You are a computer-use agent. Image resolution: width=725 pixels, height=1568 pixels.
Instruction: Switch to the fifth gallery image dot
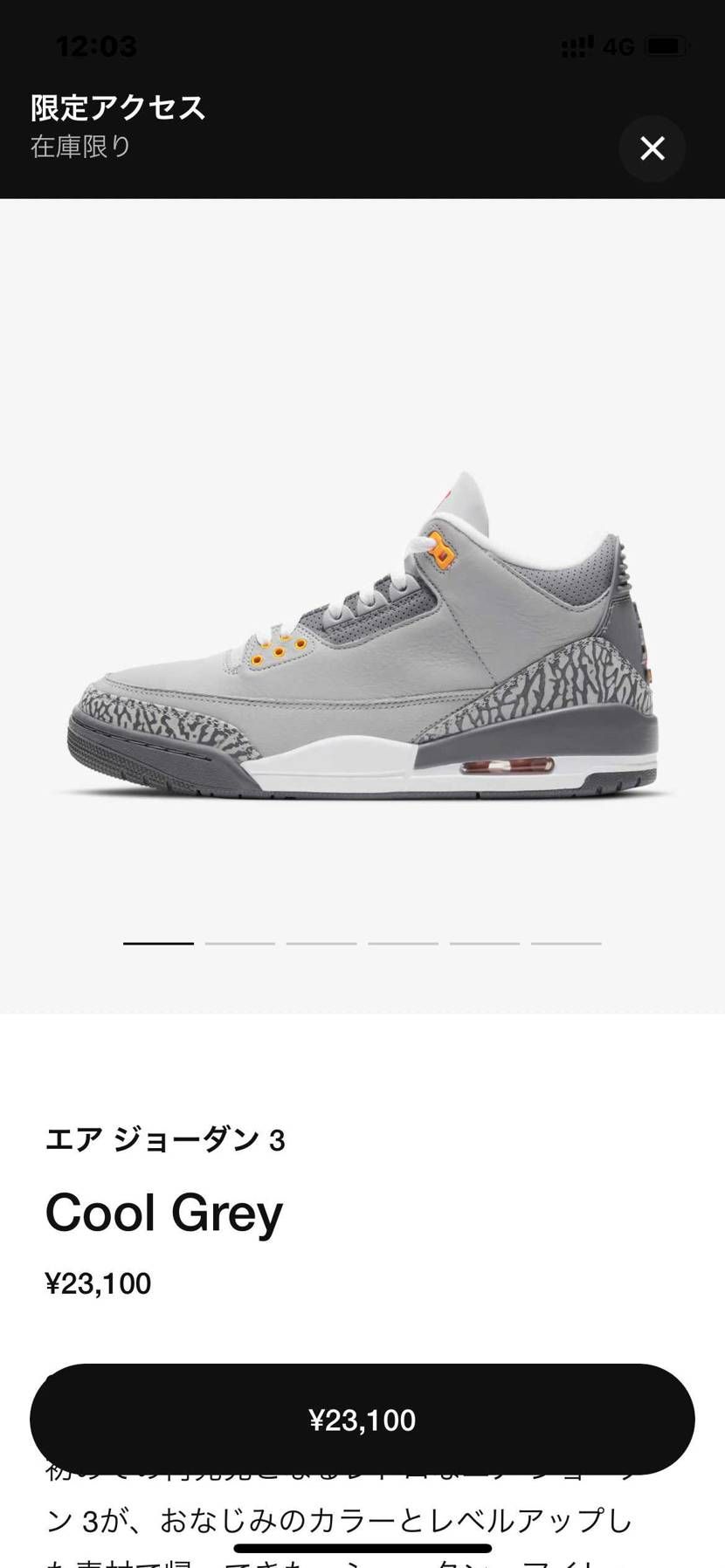pyautogui.click(x=485, y=943)
